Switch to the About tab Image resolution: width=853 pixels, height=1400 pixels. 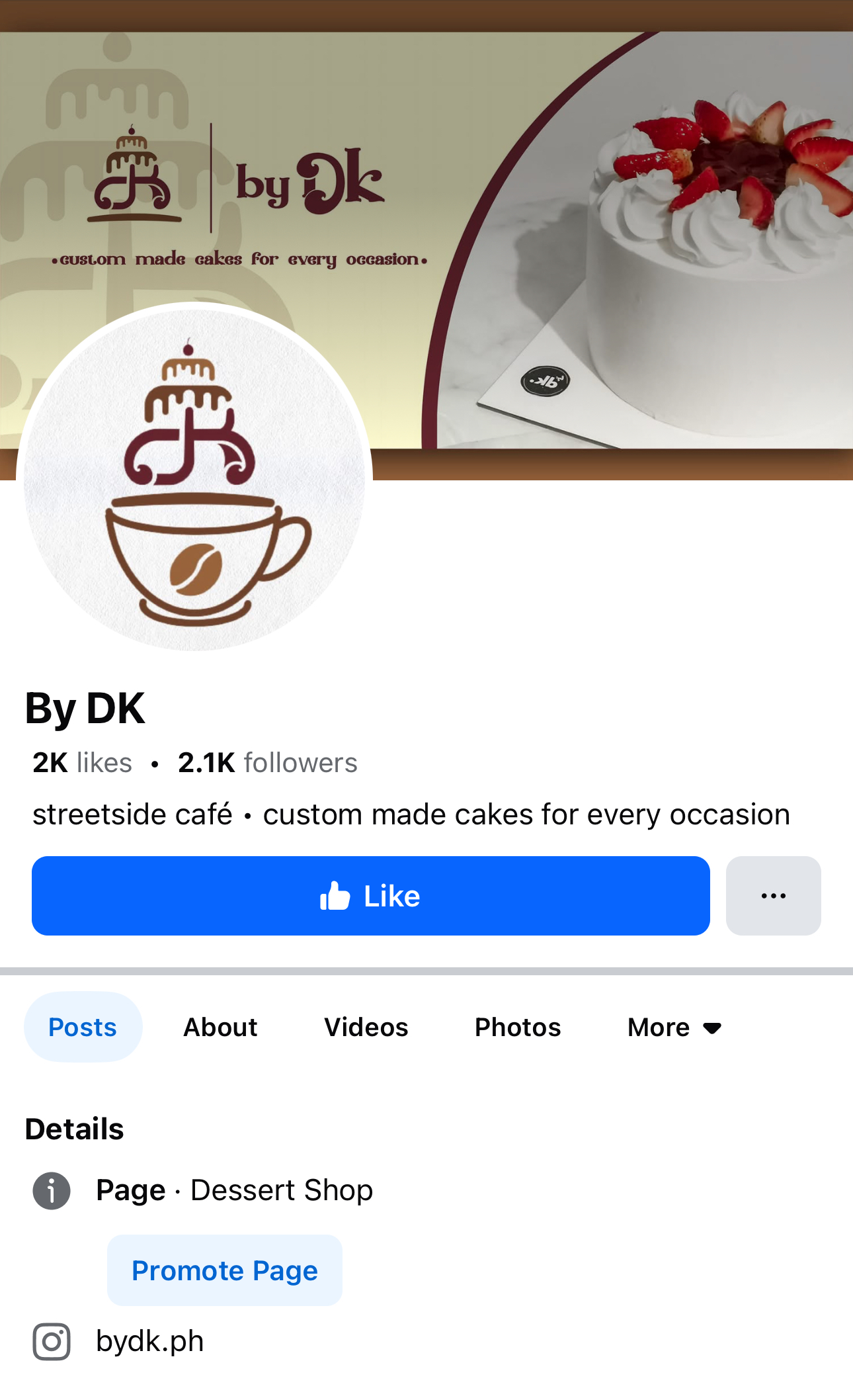tap(220, 1027)
